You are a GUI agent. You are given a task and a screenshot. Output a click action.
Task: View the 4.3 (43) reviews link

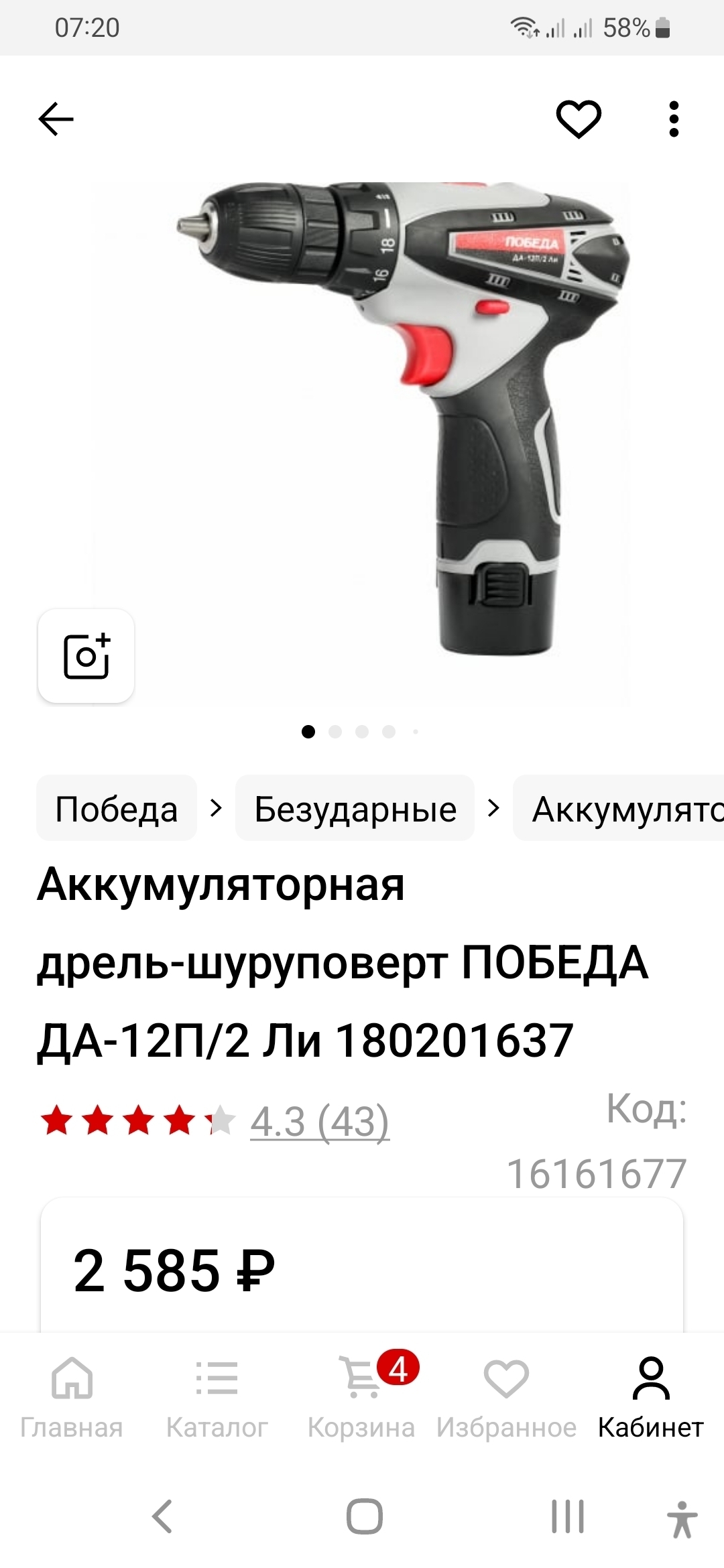point(319,1121)
